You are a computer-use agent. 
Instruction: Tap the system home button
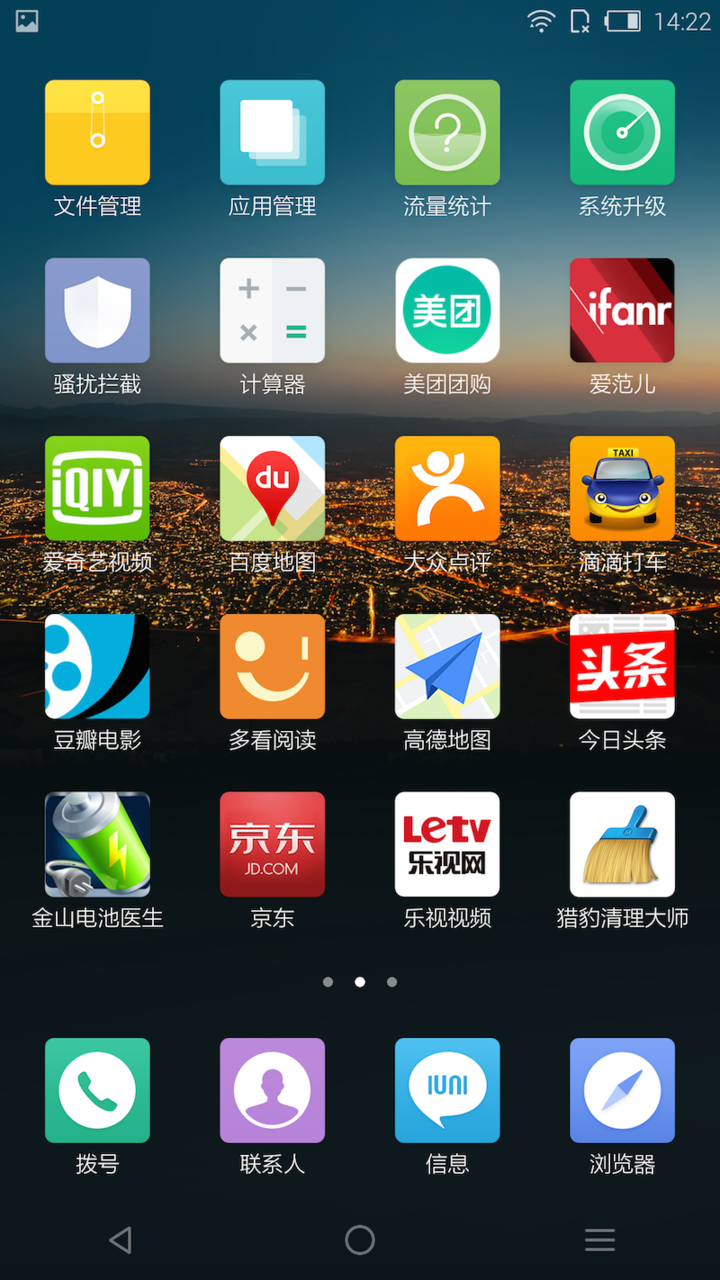tap(360, 1240)
